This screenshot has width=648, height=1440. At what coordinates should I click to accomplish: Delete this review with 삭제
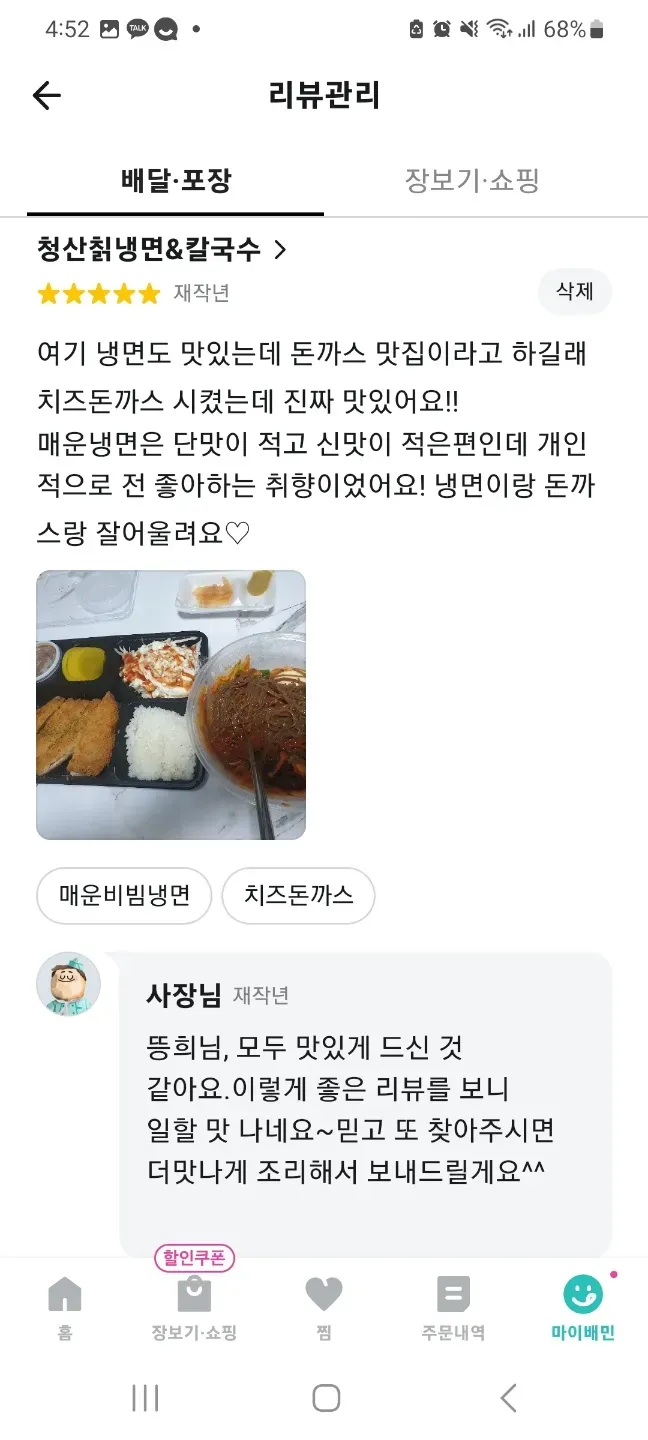click(x=575, y=291)
